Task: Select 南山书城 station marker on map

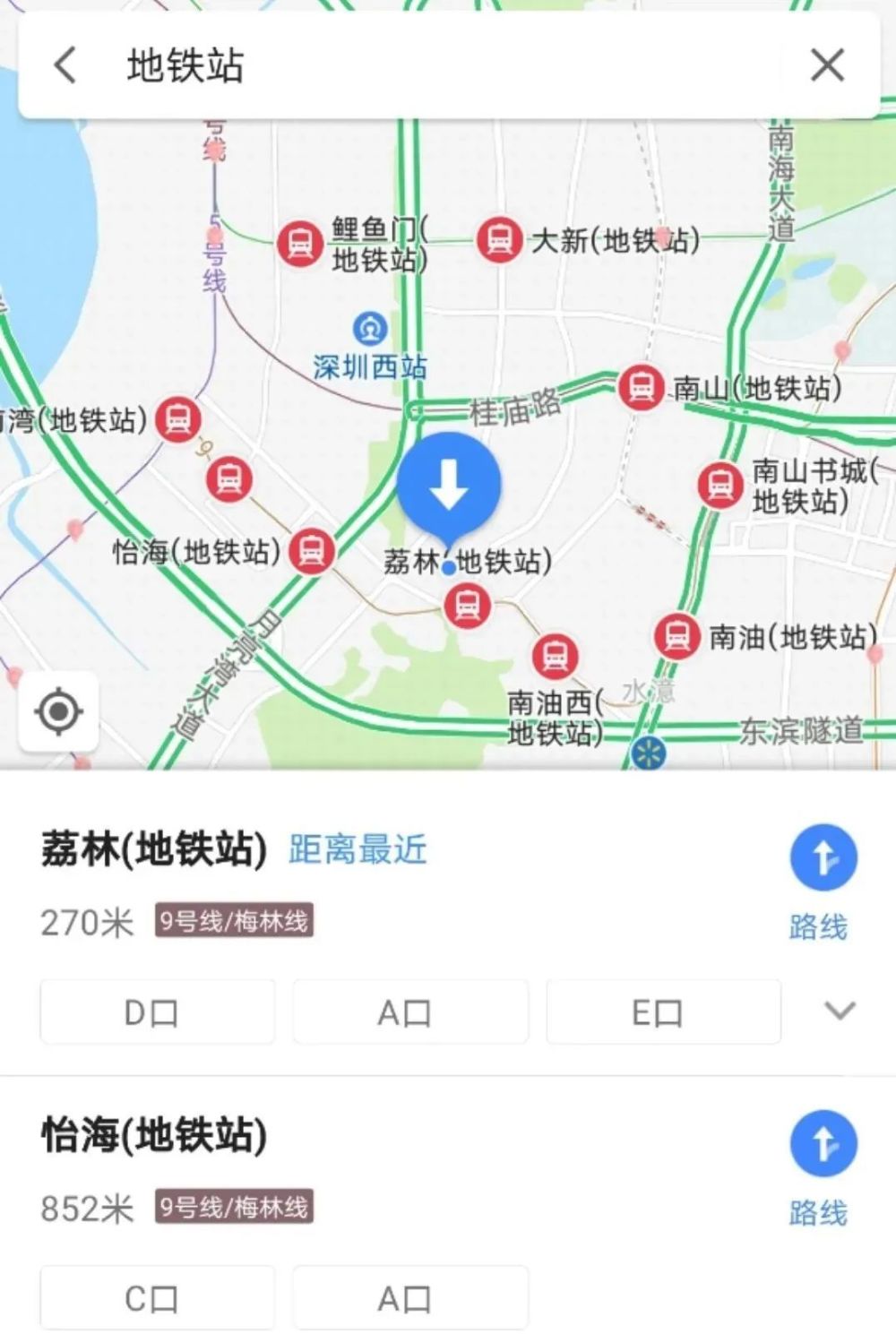Action: coord(719,486)
